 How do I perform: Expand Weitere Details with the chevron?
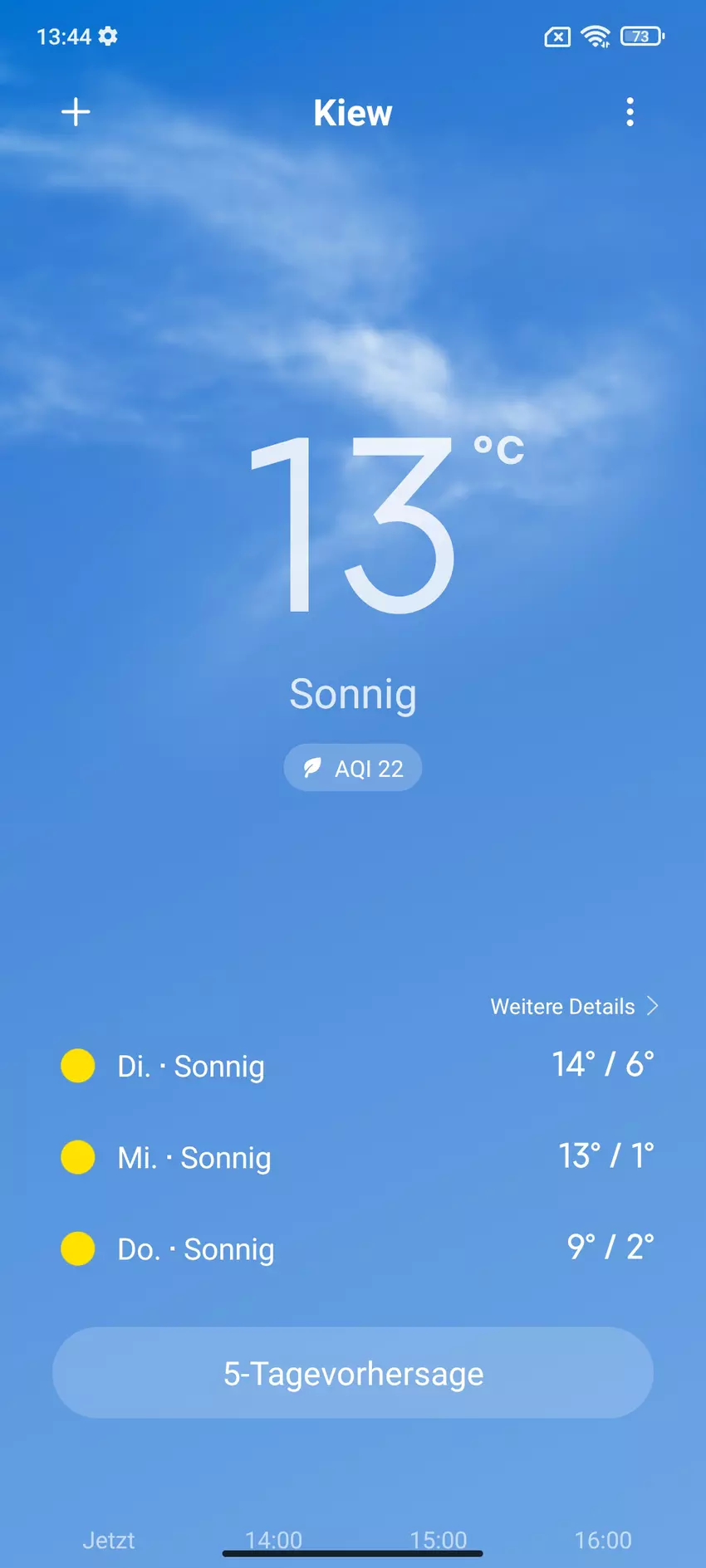tap(653, 1006)
